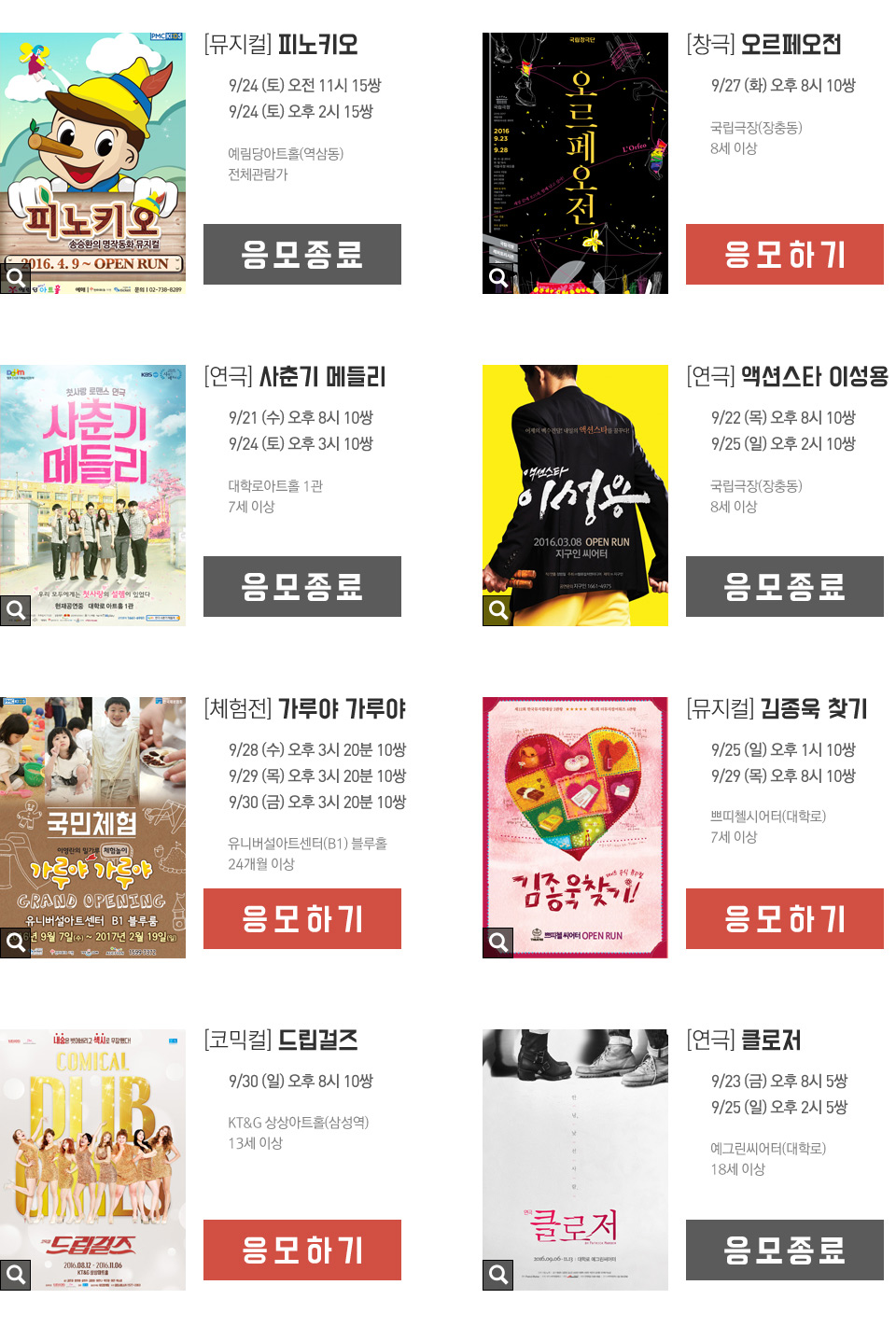Enlarge the 피노키오 poster with magnifier

pos(16,278)
